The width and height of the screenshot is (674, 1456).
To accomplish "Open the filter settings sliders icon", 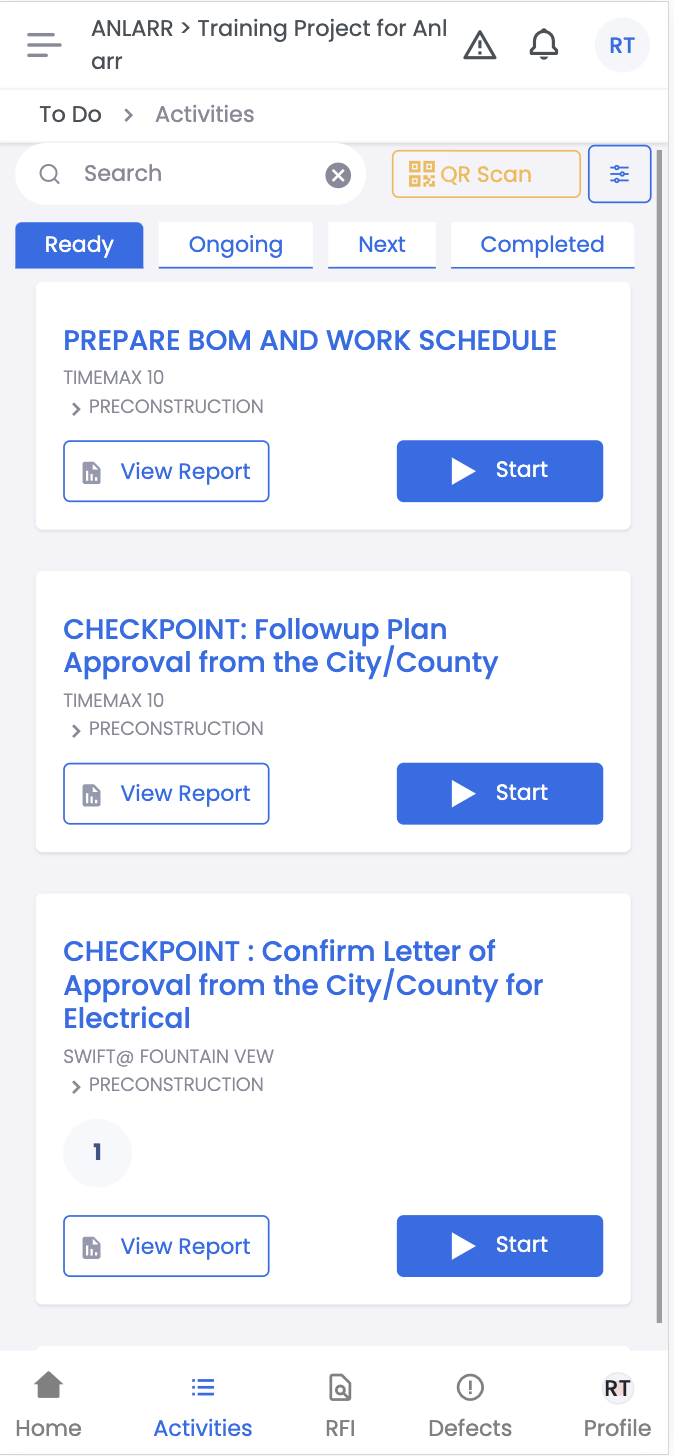I will point(620,174).
